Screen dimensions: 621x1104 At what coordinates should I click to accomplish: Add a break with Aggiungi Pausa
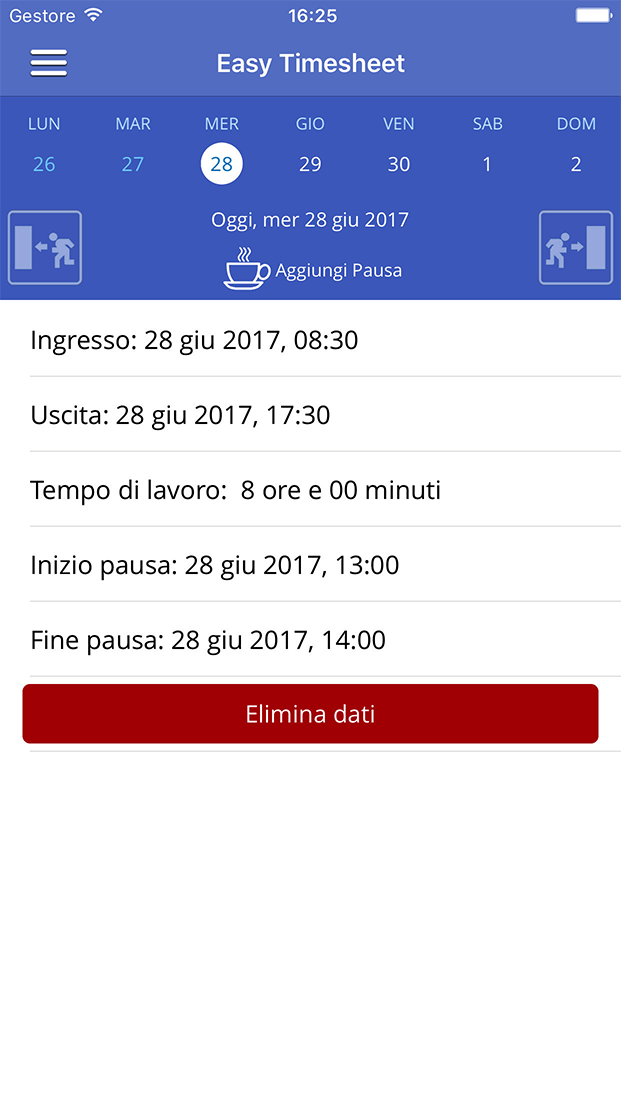313,269
